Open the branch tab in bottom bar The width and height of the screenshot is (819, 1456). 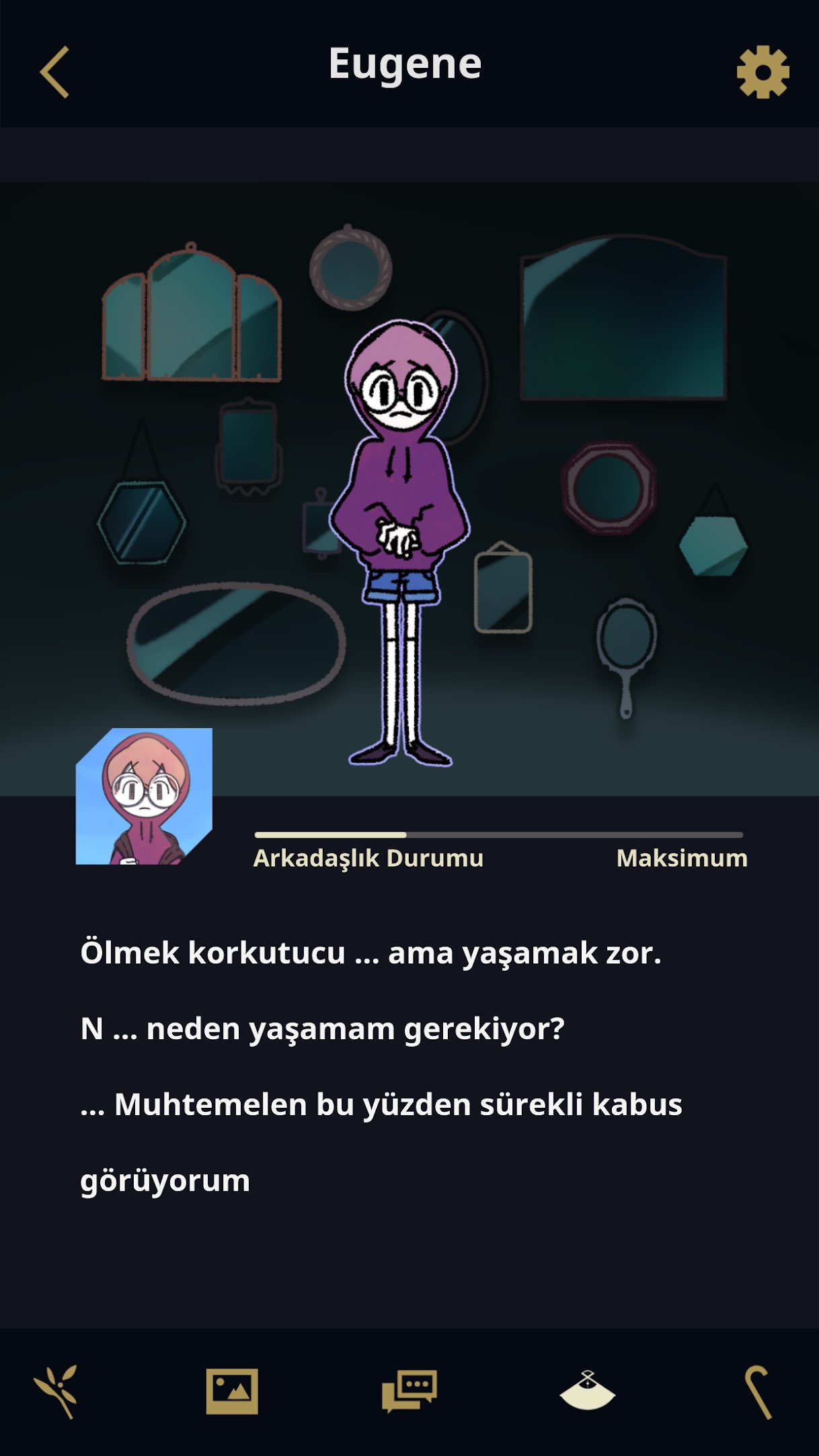pyautogui.click(x=56, y=1391)
